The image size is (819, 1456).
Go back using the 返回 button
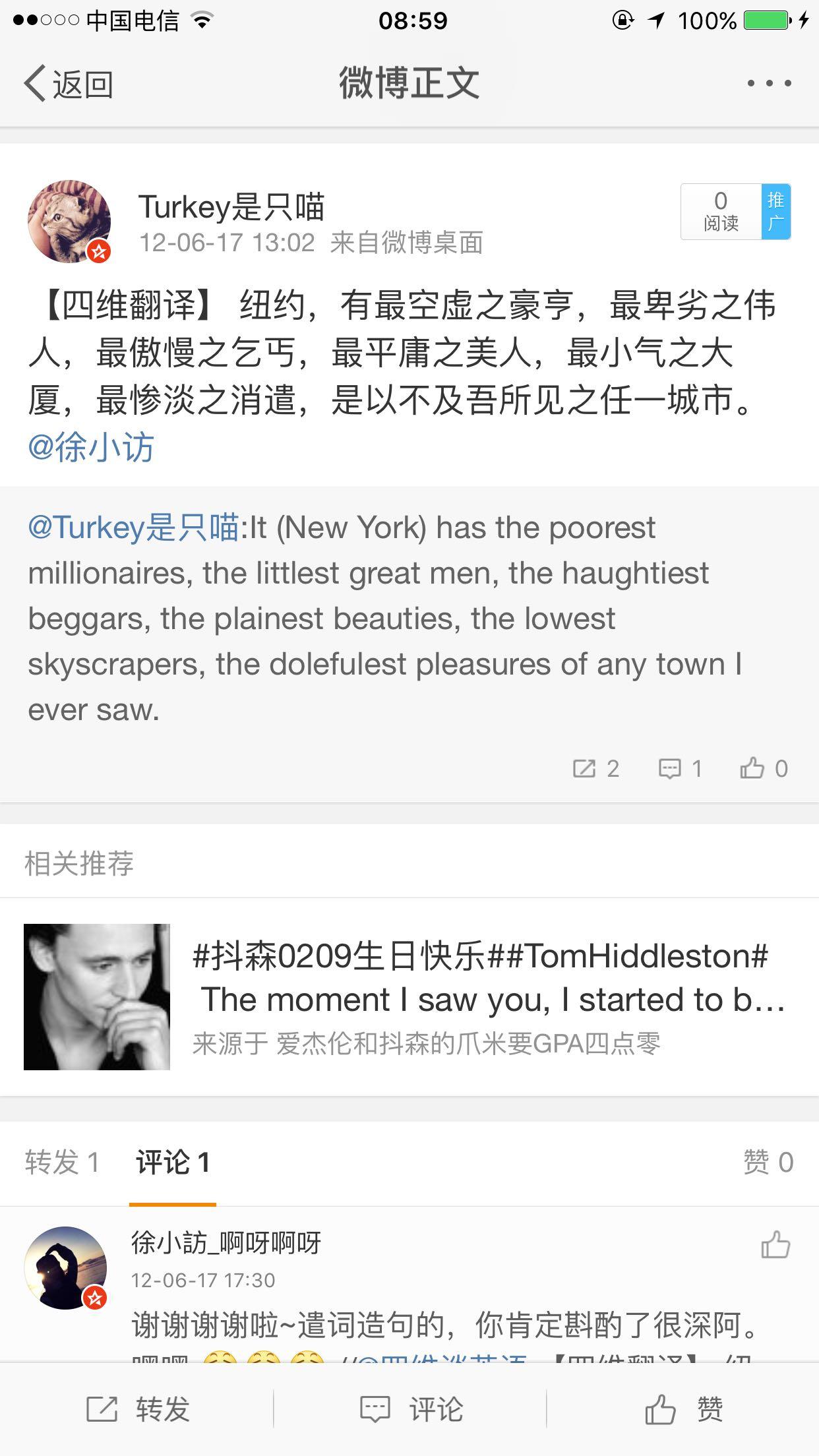tap(69, 84)
